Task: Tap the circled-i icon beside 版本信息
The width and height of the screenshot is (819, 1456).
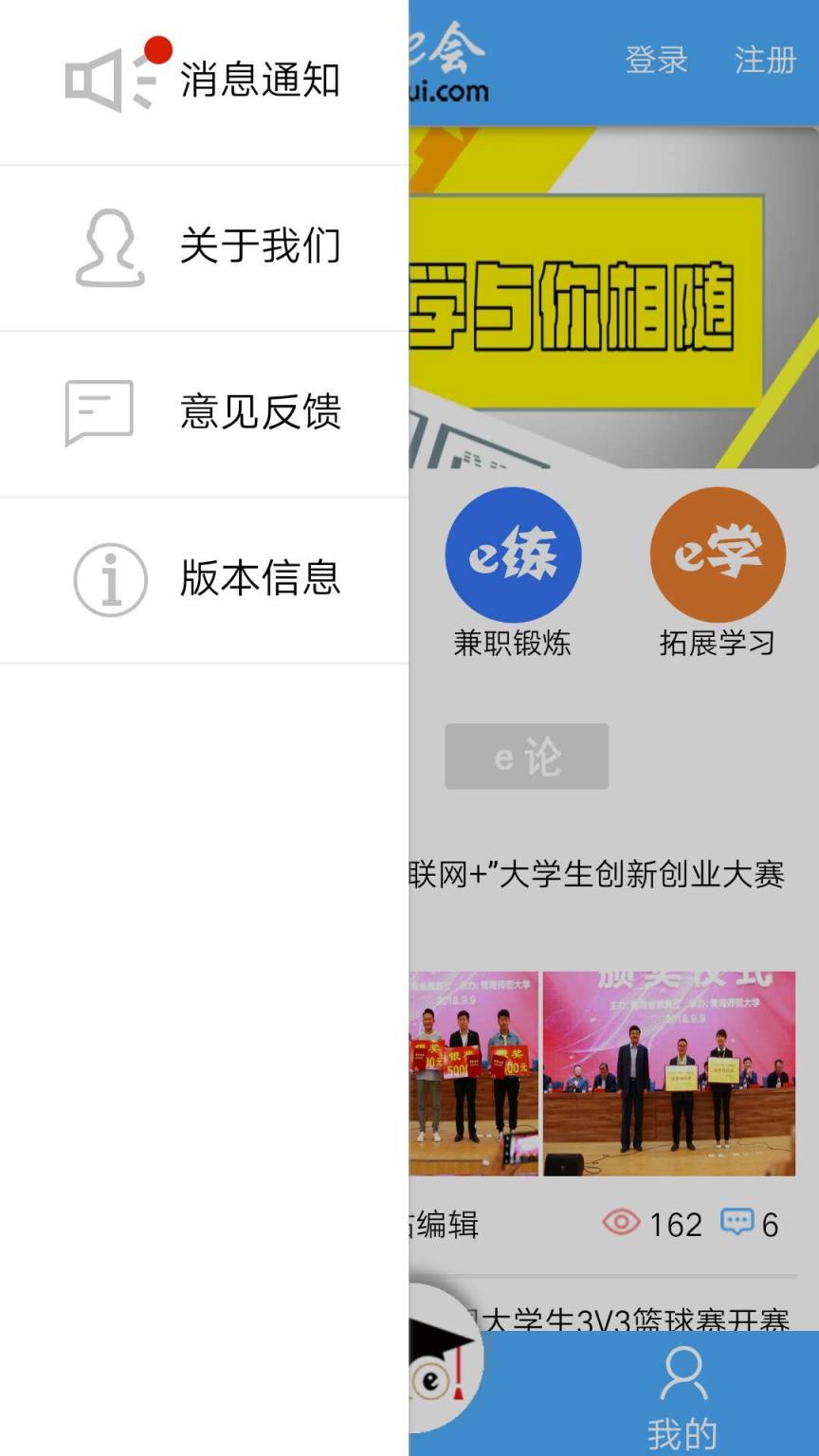Action: pos(109,580)
